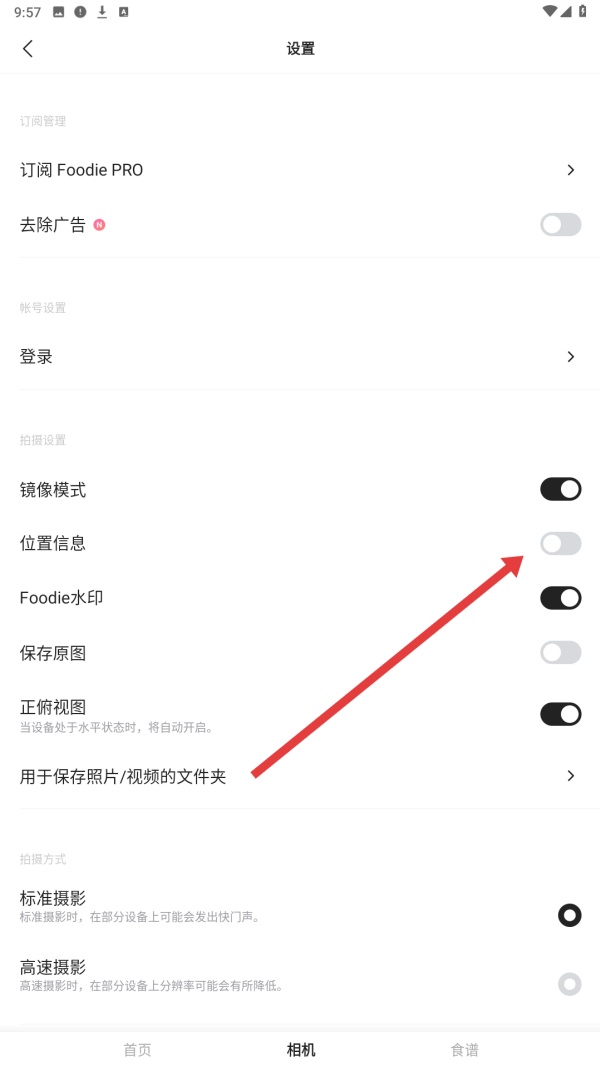Switch to the 相机 tab

point(301,1050)
